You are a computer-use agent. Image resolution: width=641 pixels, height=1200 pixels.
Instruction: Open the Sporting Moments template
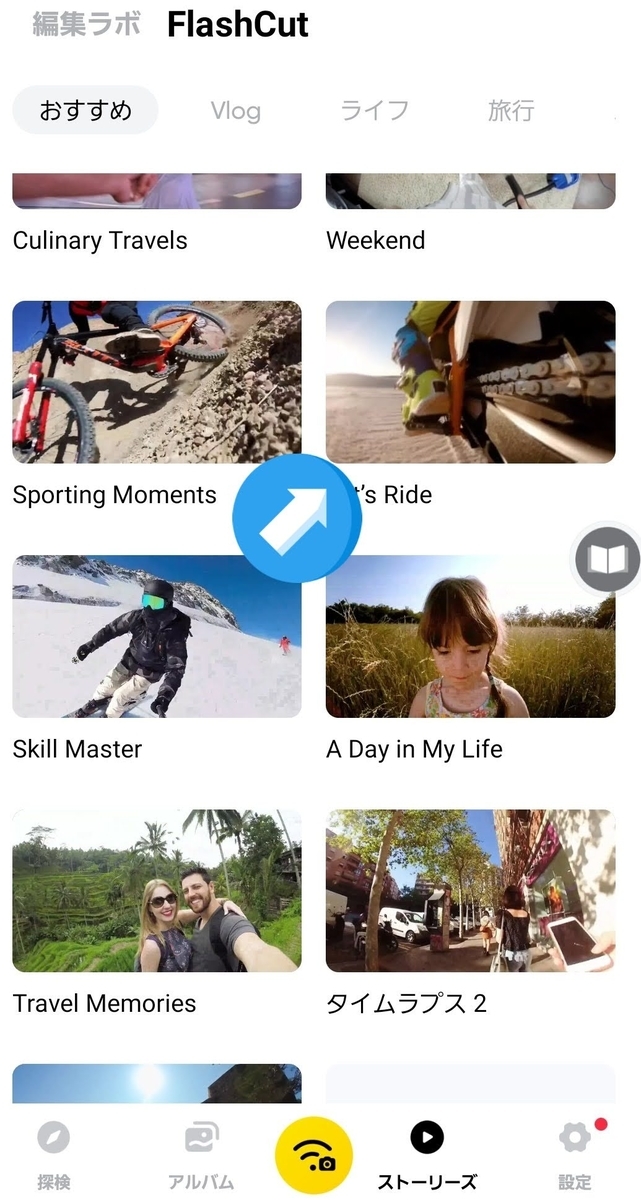coord(156,382)
